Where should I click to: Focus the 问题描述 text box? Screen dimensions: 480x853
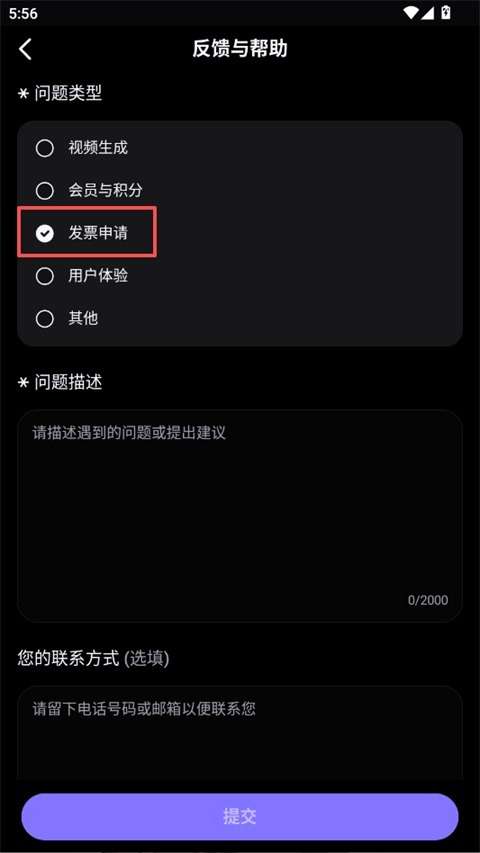click(x=240, y=516)
